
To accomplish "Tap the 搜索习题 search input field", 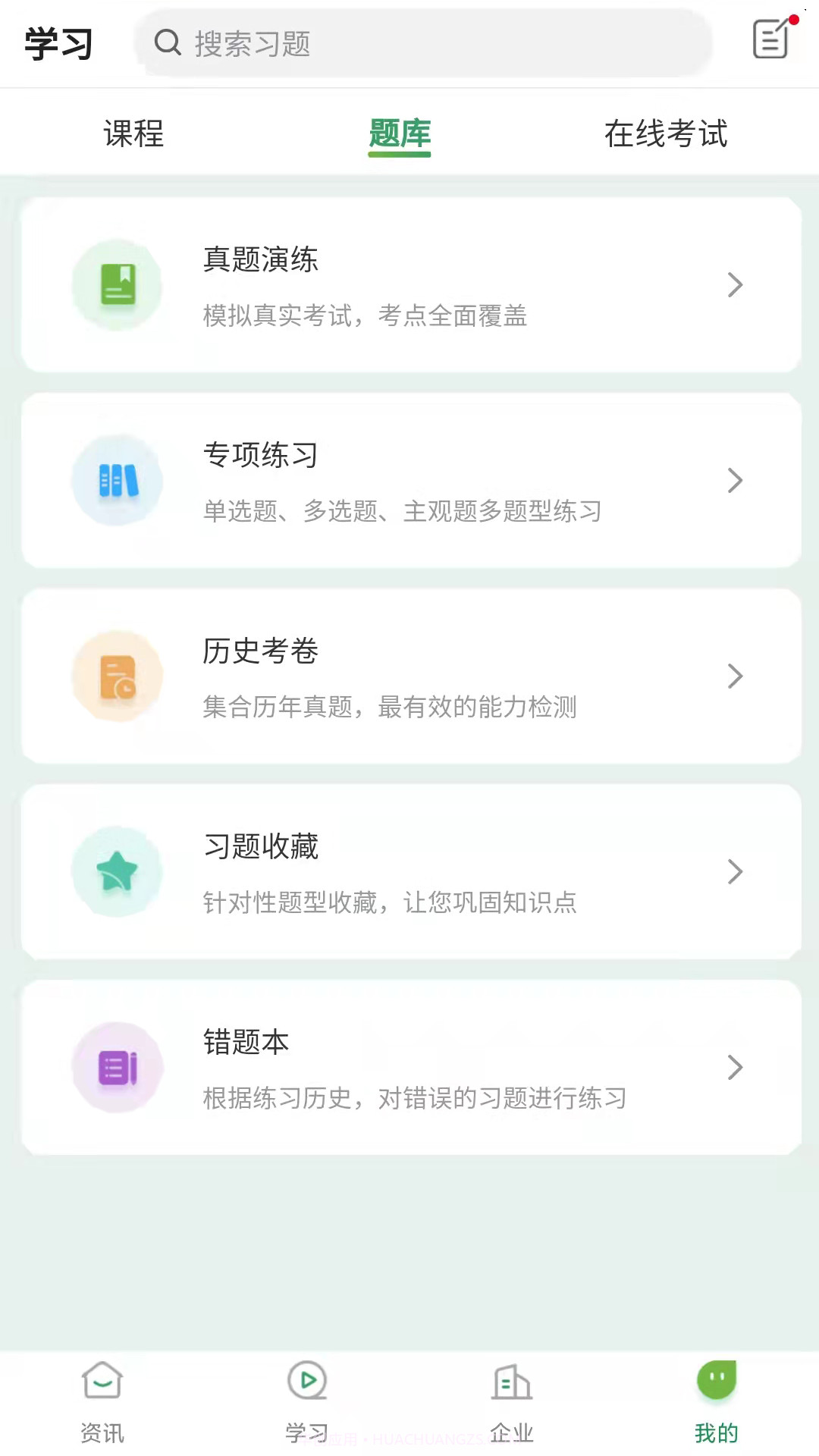I will (425, 44).
